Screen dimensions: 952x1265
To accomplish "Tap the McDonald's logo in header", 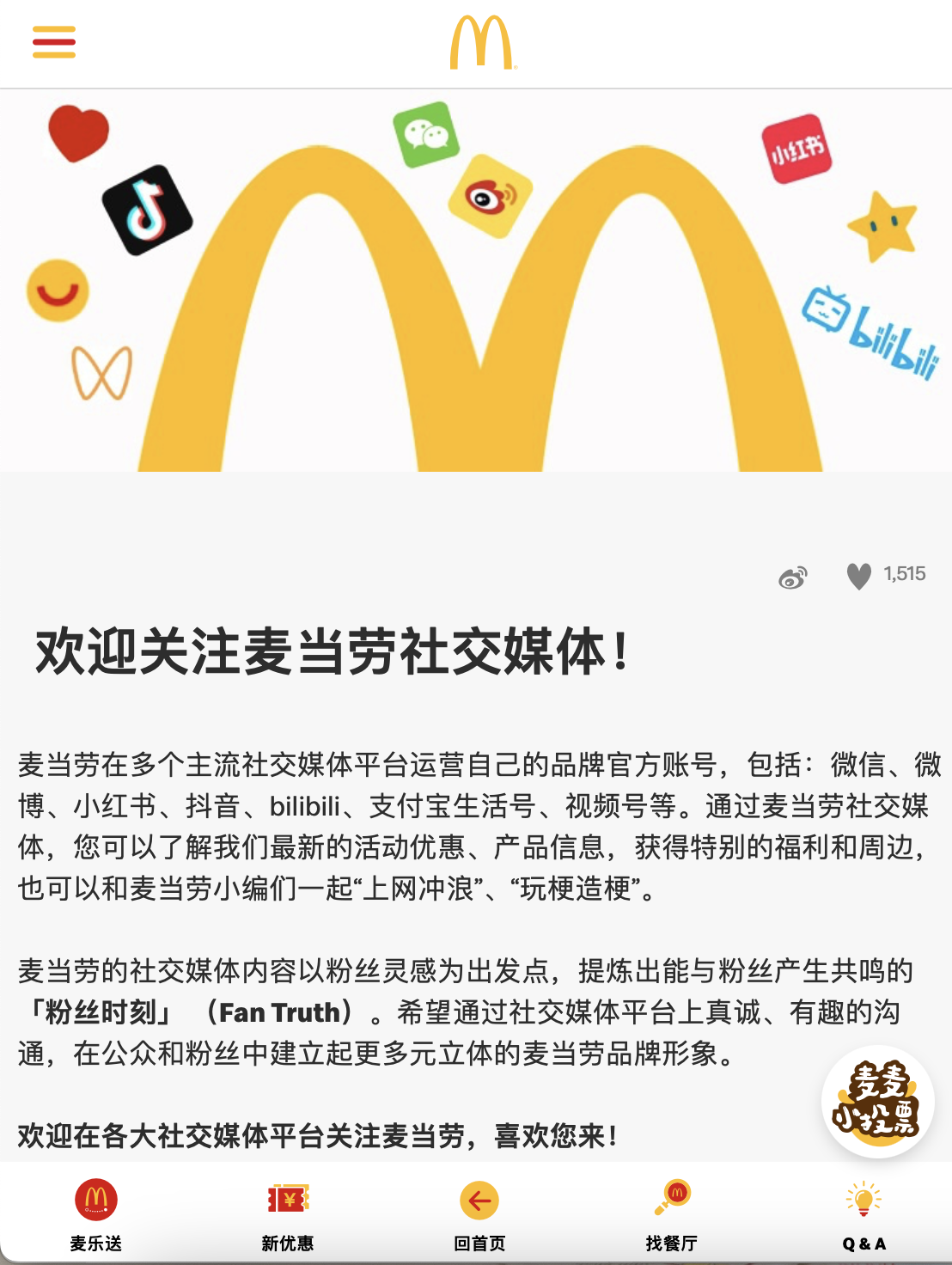I will click(482, 43).
